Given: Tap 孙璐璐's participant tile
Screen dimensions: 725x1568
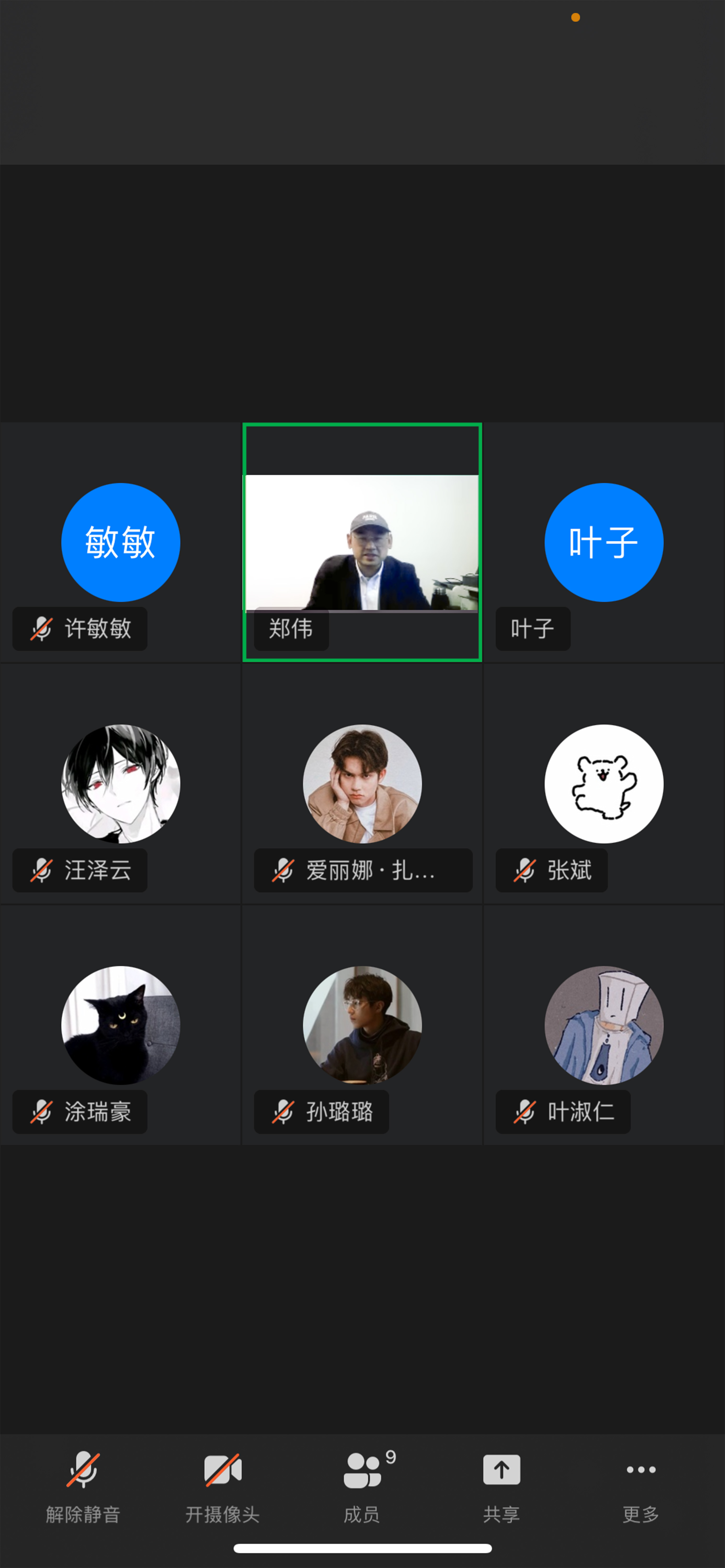Looking at the screenshot, I should (362, 1025).
